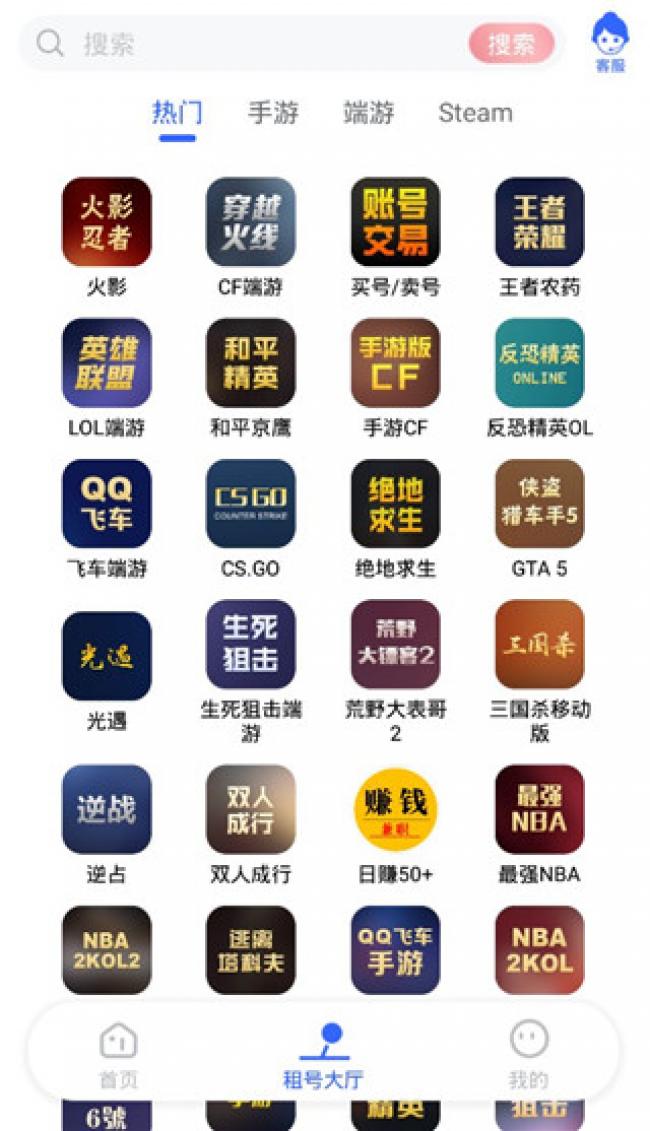Tap the pink 搜索 button
Image resolution: width=650 pixels, height=1131 pixels.
point(511,44)
